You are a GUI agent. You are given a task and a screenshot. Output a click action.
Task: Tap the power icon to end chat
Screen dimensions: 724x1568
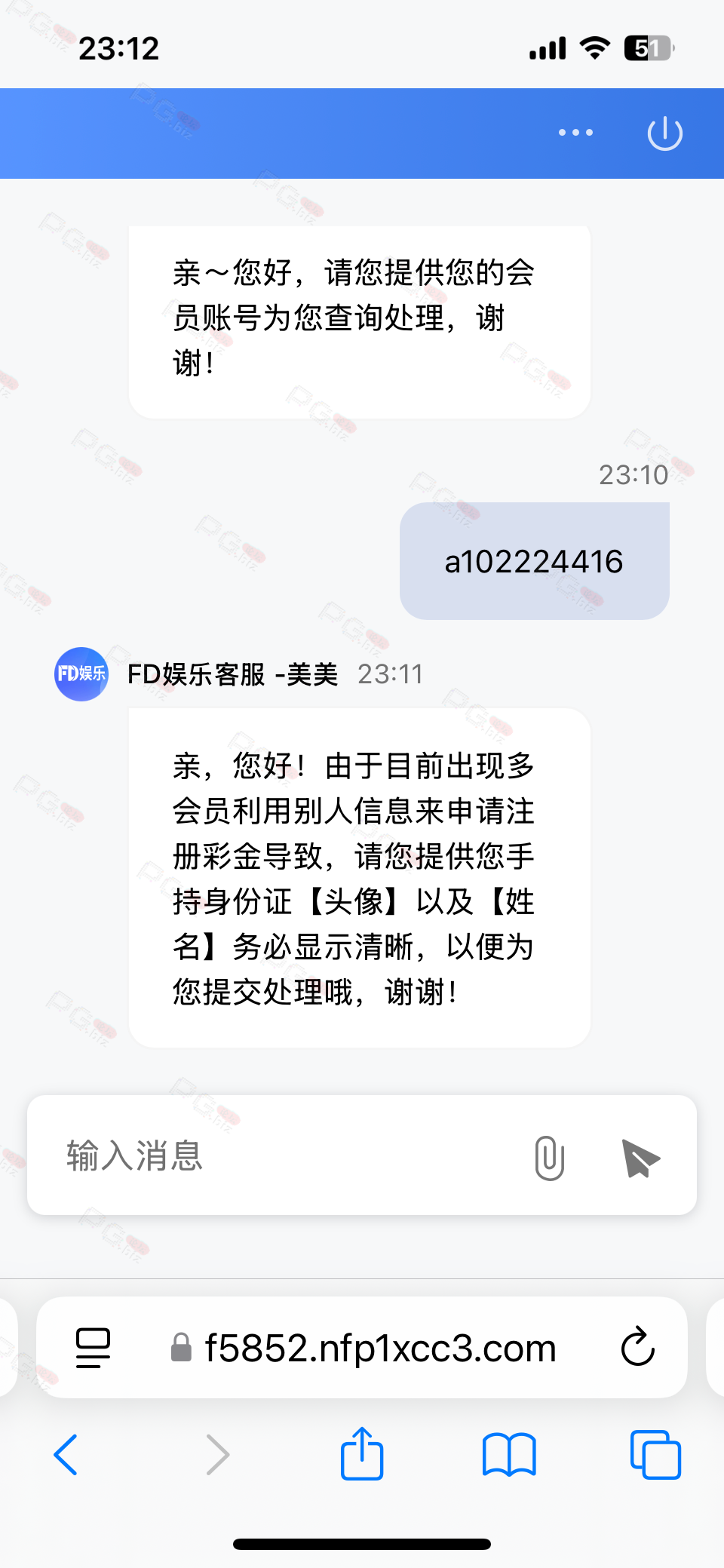coord(664,133)
